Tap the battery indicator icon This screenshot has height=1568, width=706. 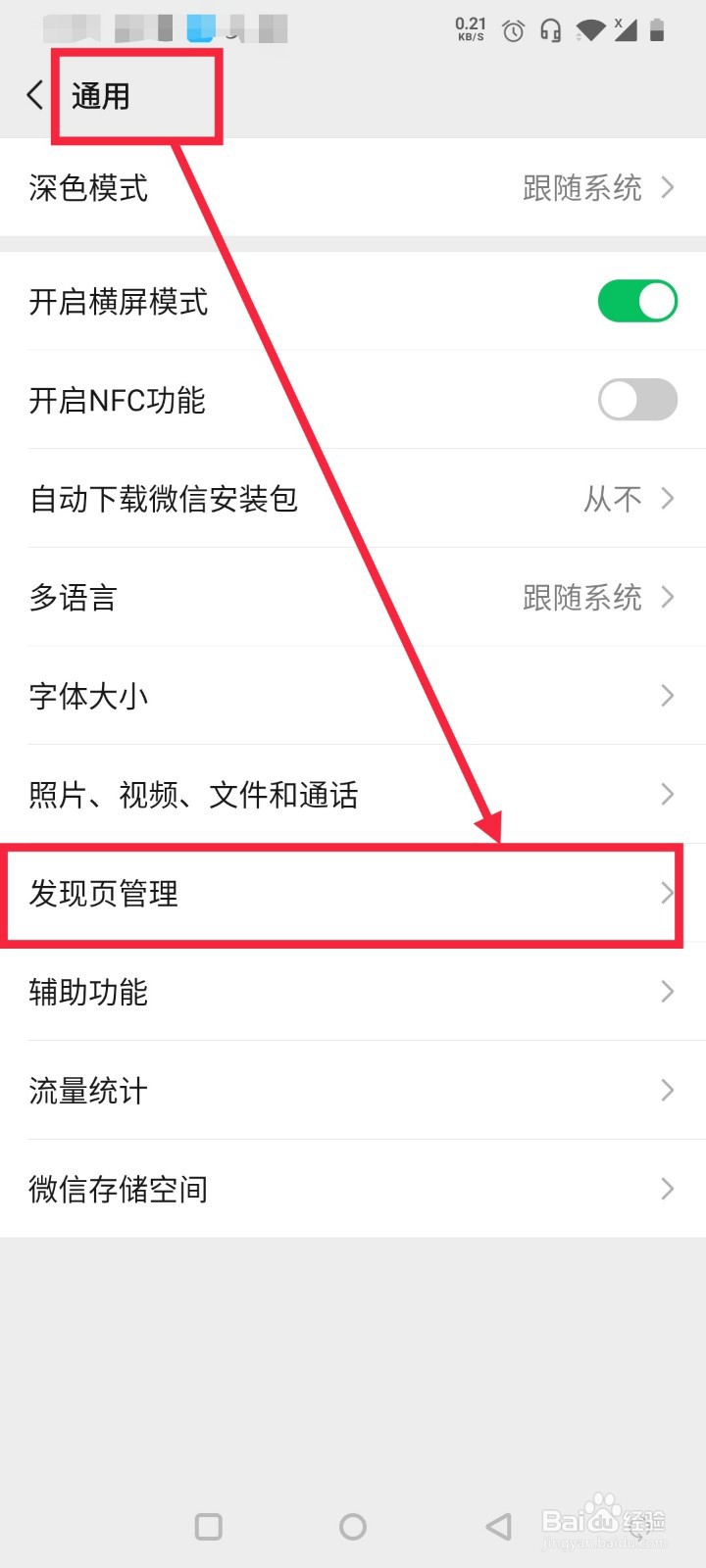[x=660, y=30]
